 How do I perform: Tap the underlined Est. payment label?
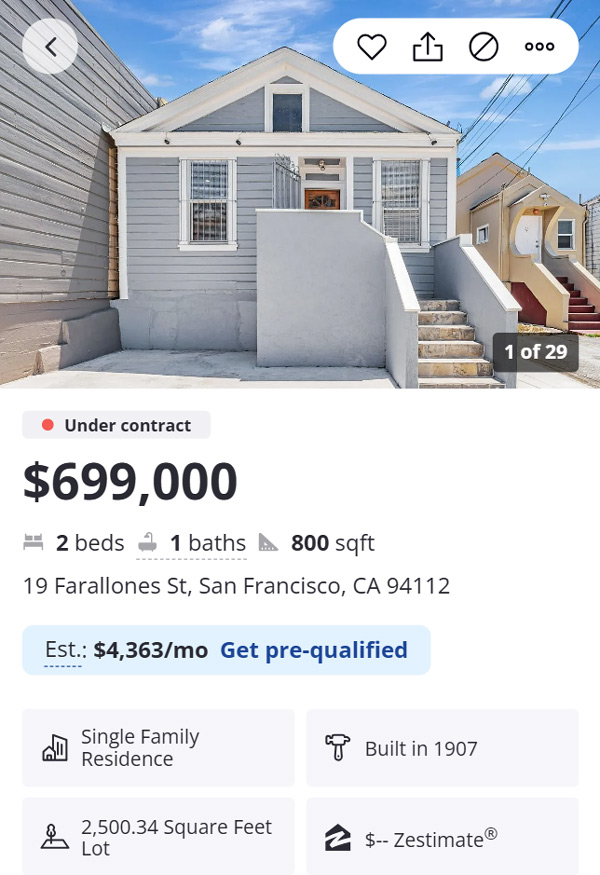(64, 650)
